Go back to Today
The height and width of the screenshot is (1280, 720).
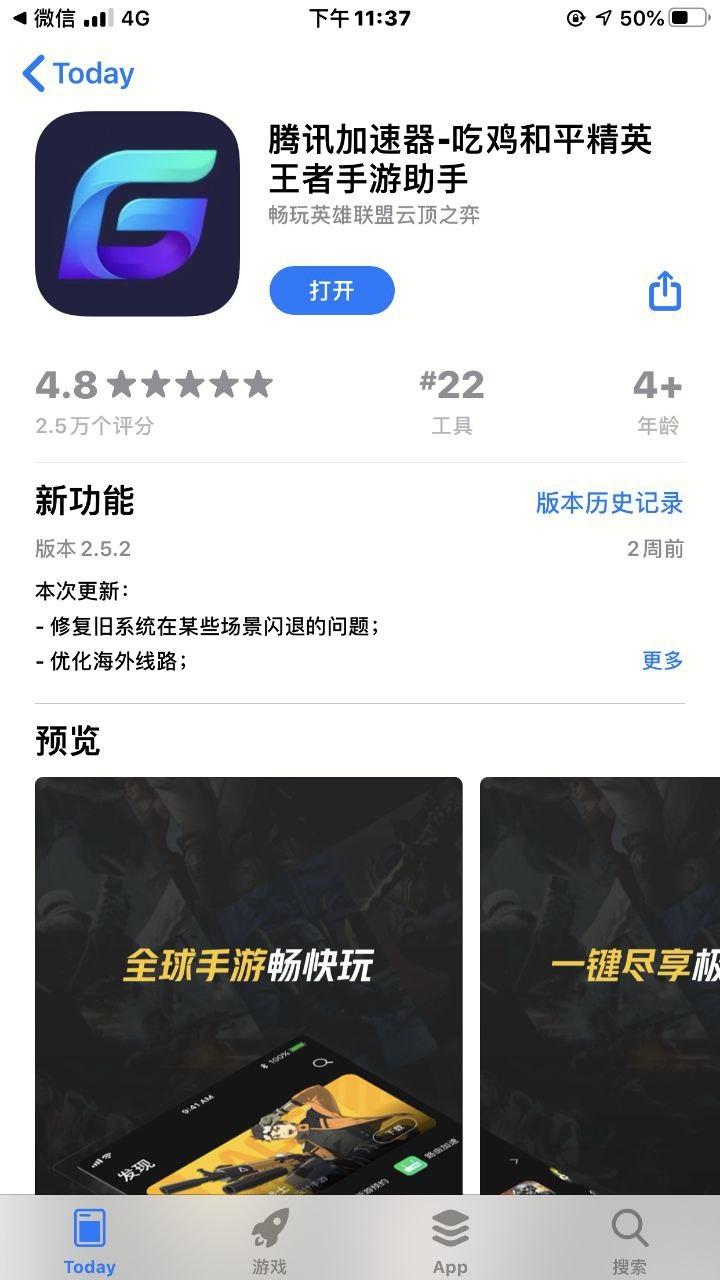78,74
